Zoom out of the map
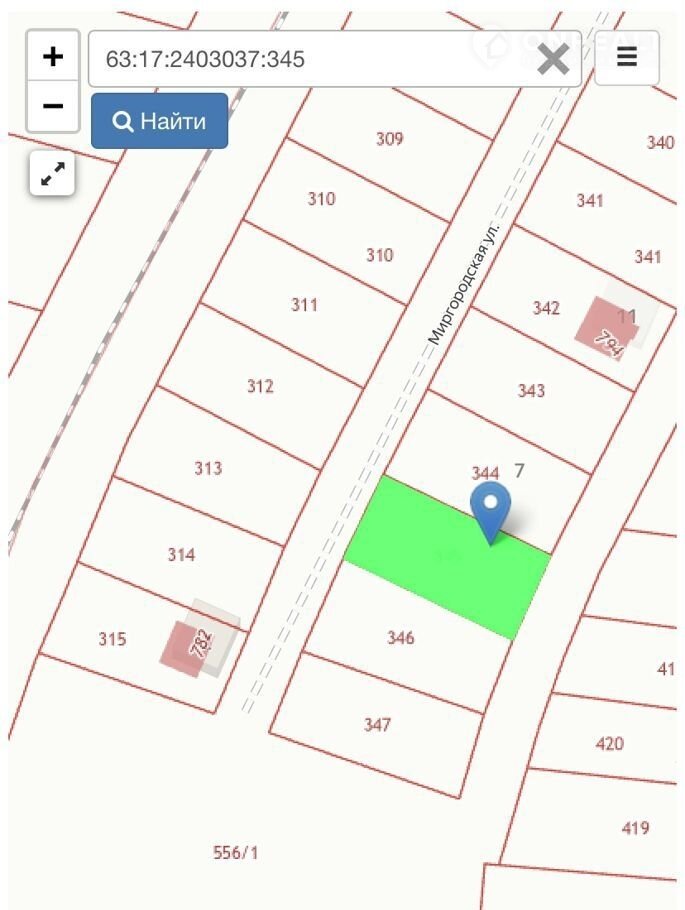This screenshot has height=910, width=685. pos(53,106)
